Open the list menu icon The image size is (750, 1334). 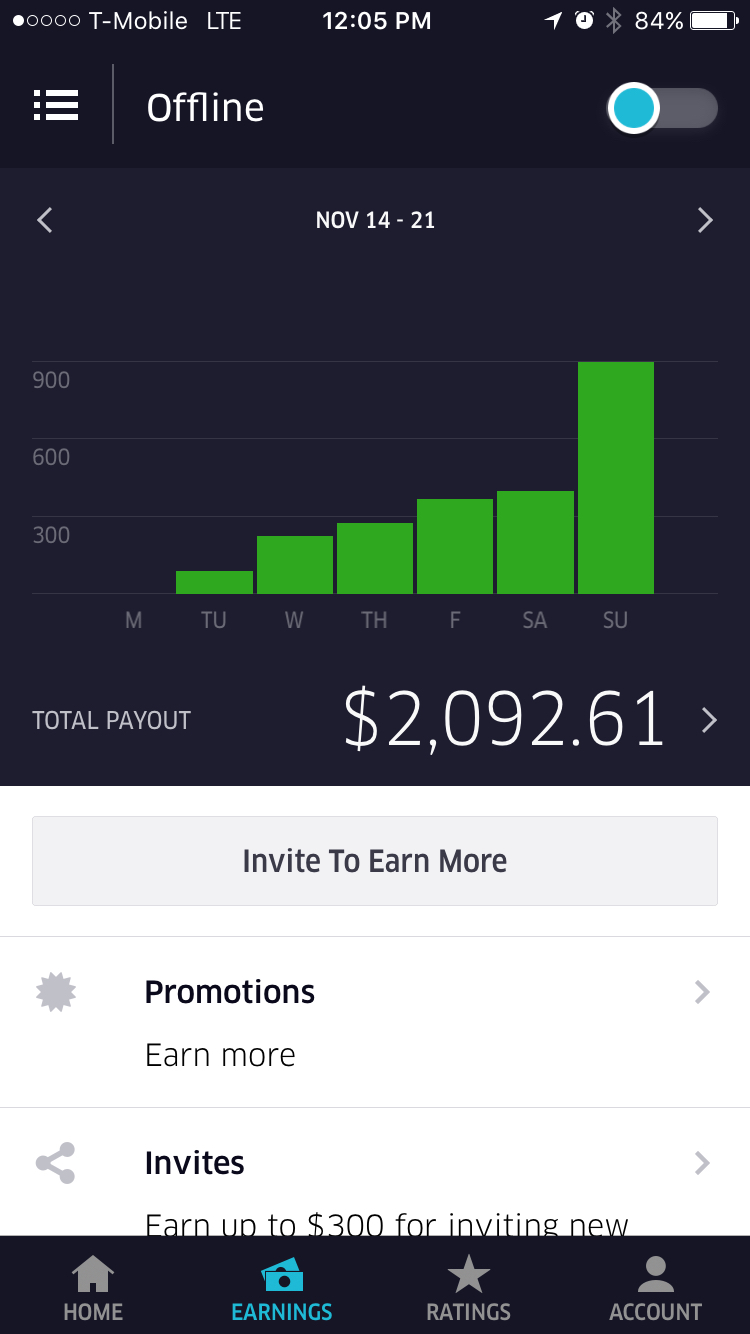(56, 105)
